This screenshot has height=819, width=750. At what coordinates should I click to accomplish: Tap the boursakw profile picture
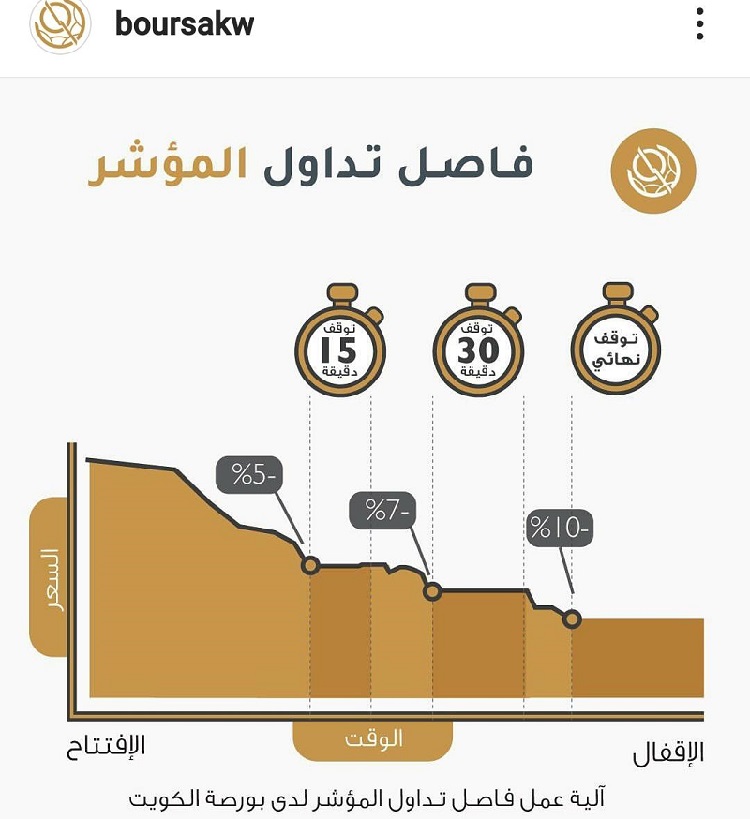[61, 24]
